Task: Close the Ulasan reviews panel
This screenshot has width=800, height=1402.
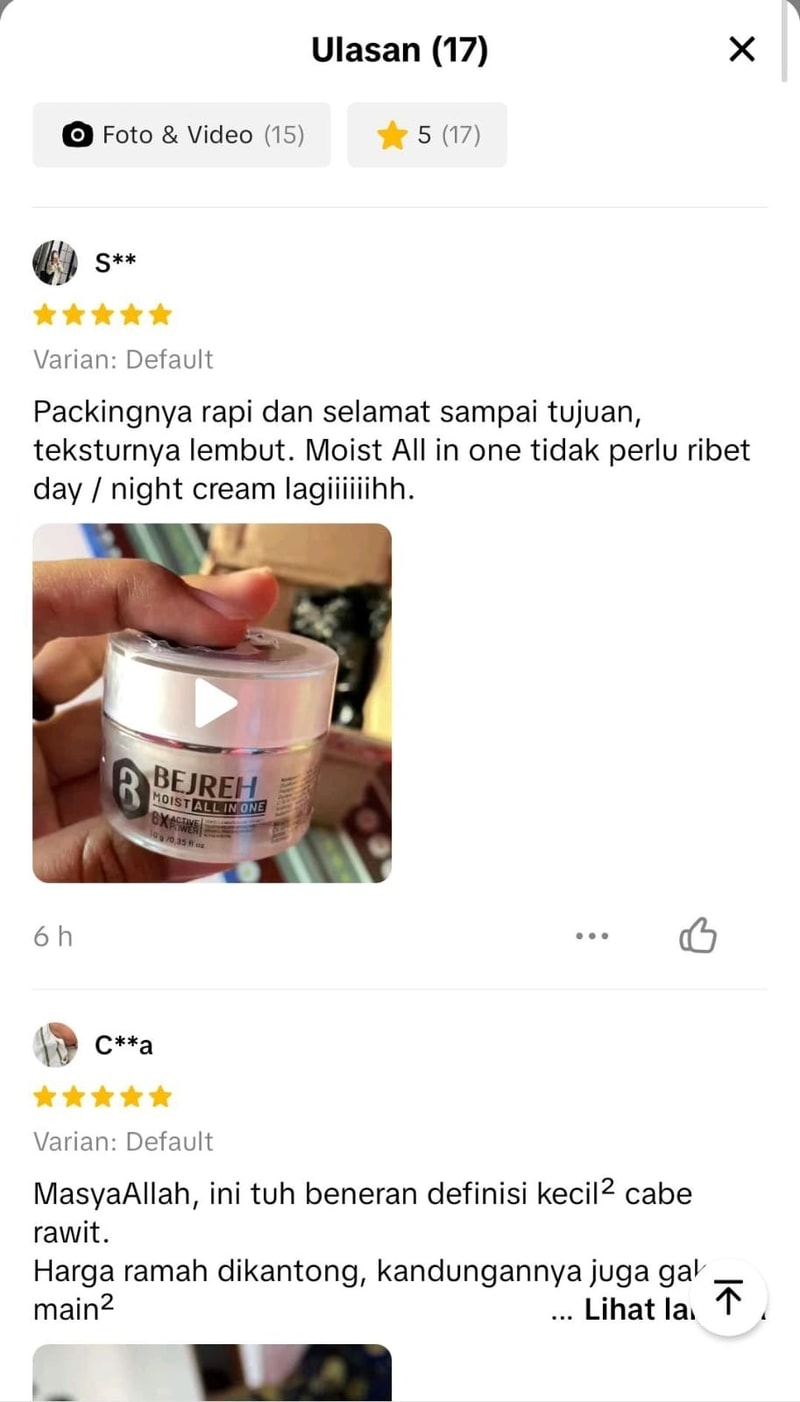Action: click(741, 49)
